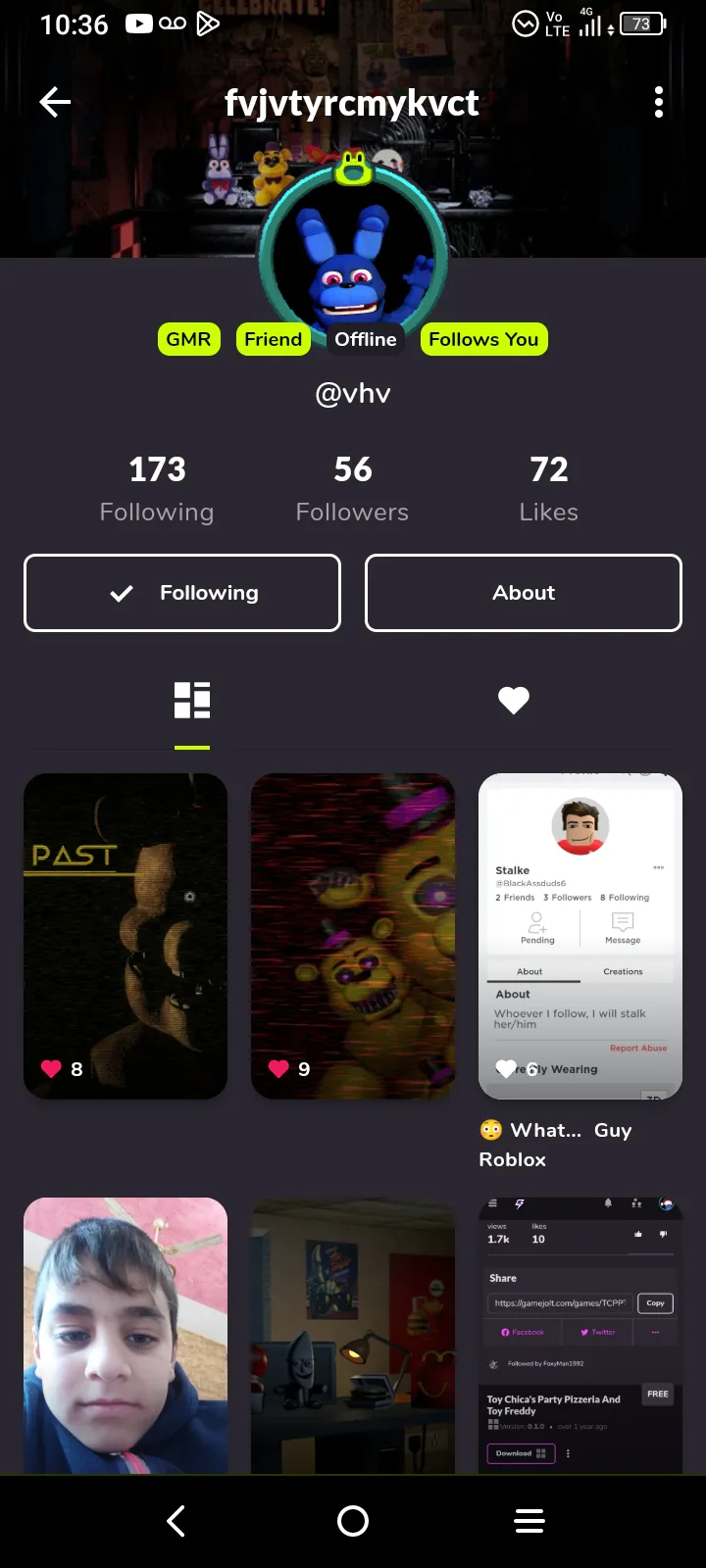Open the PAST post with 8 likes
This screenshot has width=706, height=1568.
click(126, 936)
